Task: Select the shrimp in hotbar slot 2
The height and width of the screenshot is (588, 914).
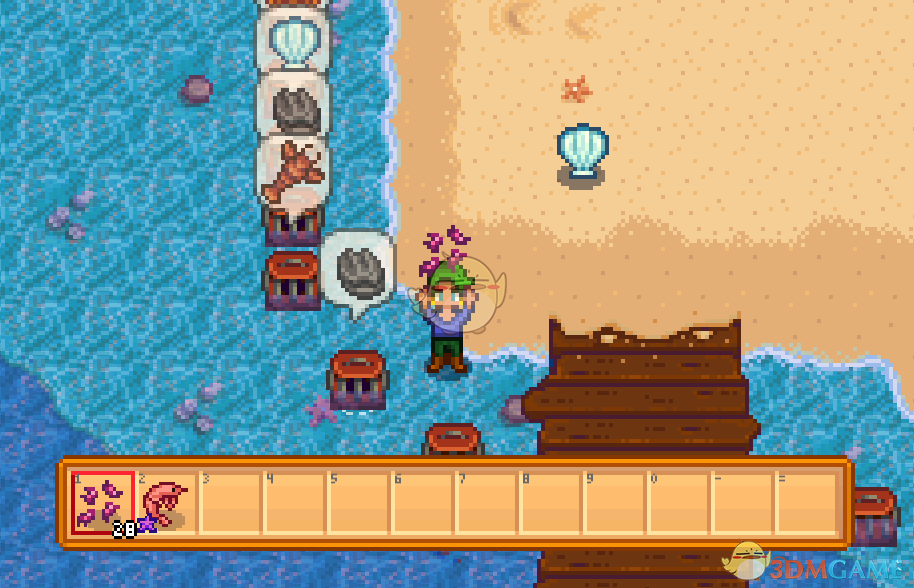Action: pyautogui.click(x=165, y=503)
